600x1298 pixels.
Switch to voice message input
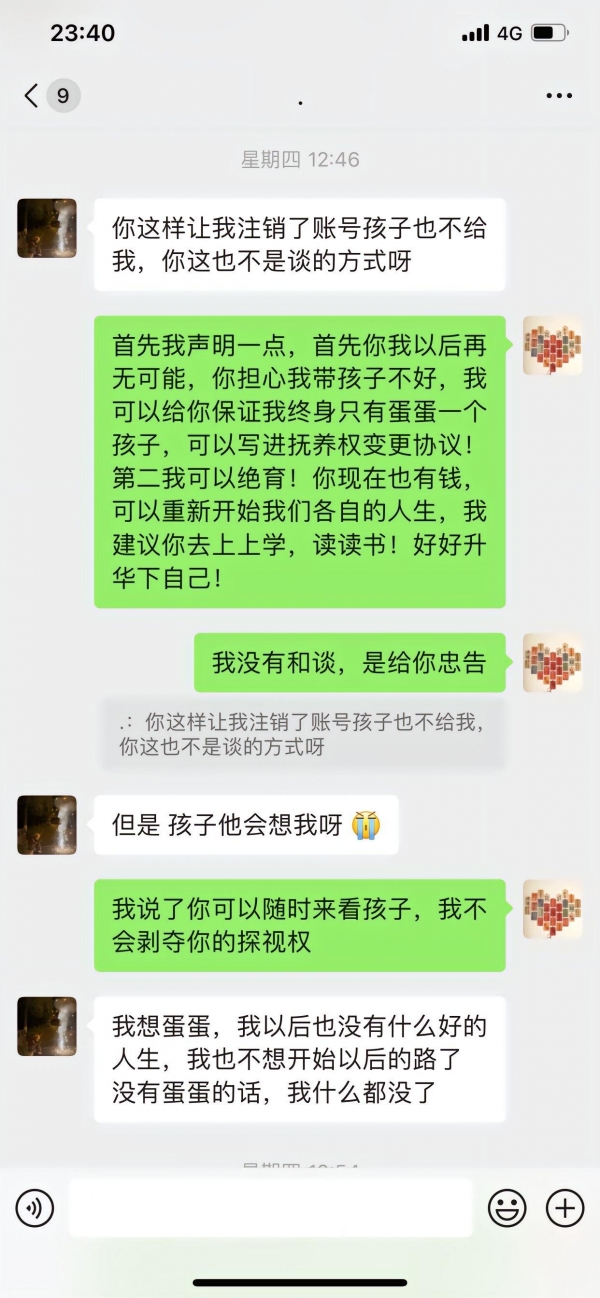pyautogui.click(x=35, y=1208)
